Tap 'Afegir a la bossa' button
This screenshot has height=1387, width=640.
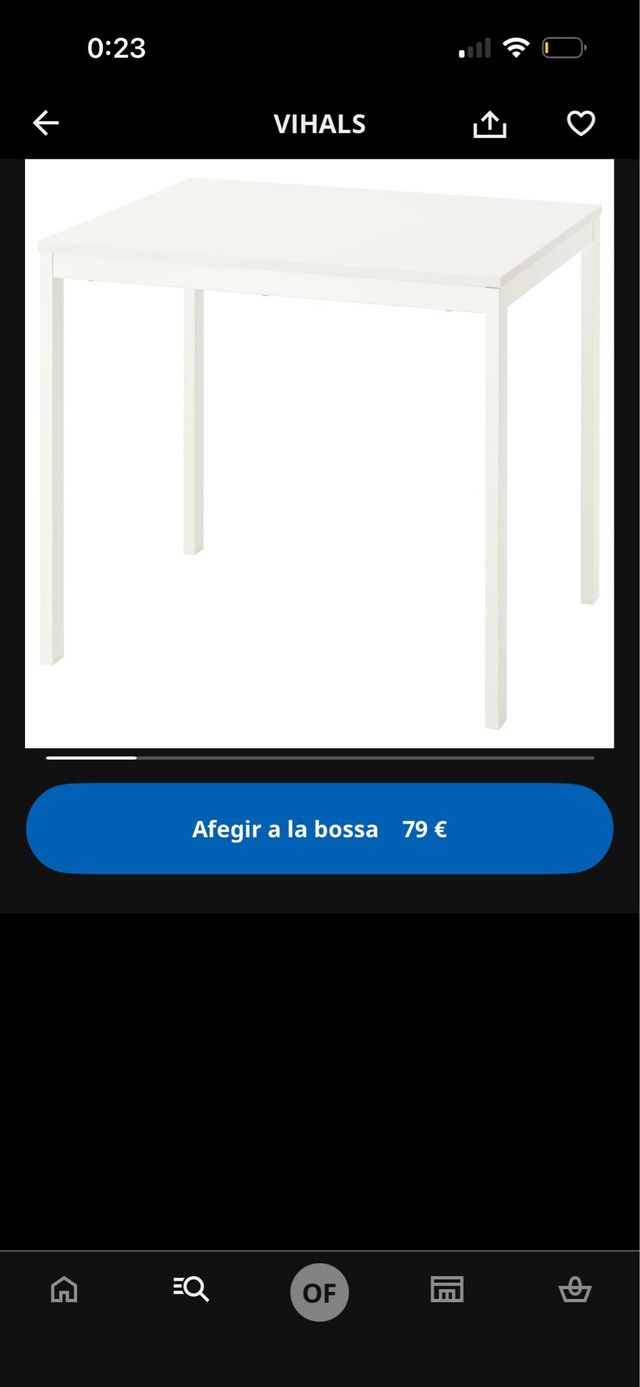319,829
